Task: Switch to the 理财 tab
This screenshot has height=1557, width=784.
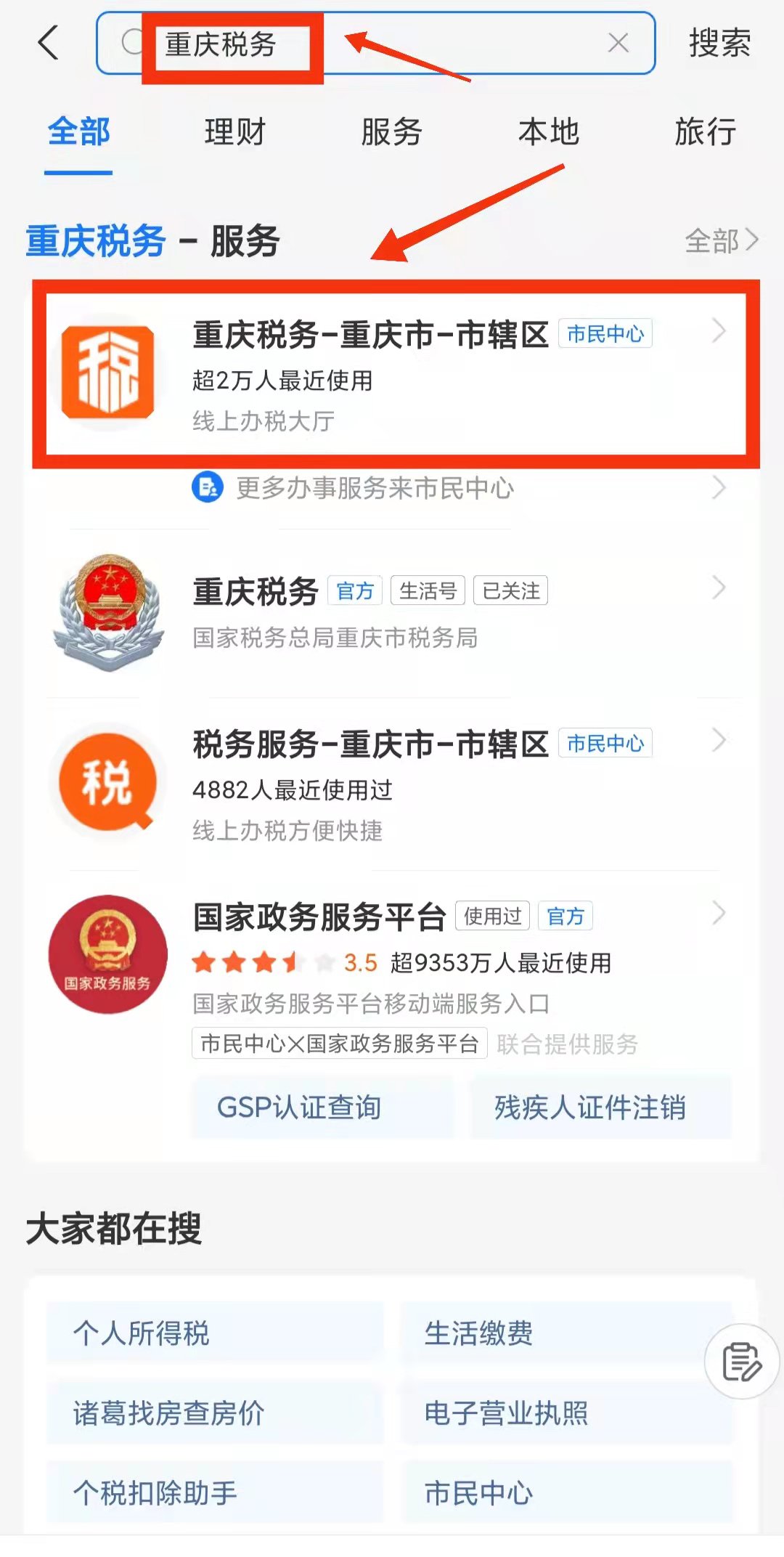Action: click(x=234, y=132)
